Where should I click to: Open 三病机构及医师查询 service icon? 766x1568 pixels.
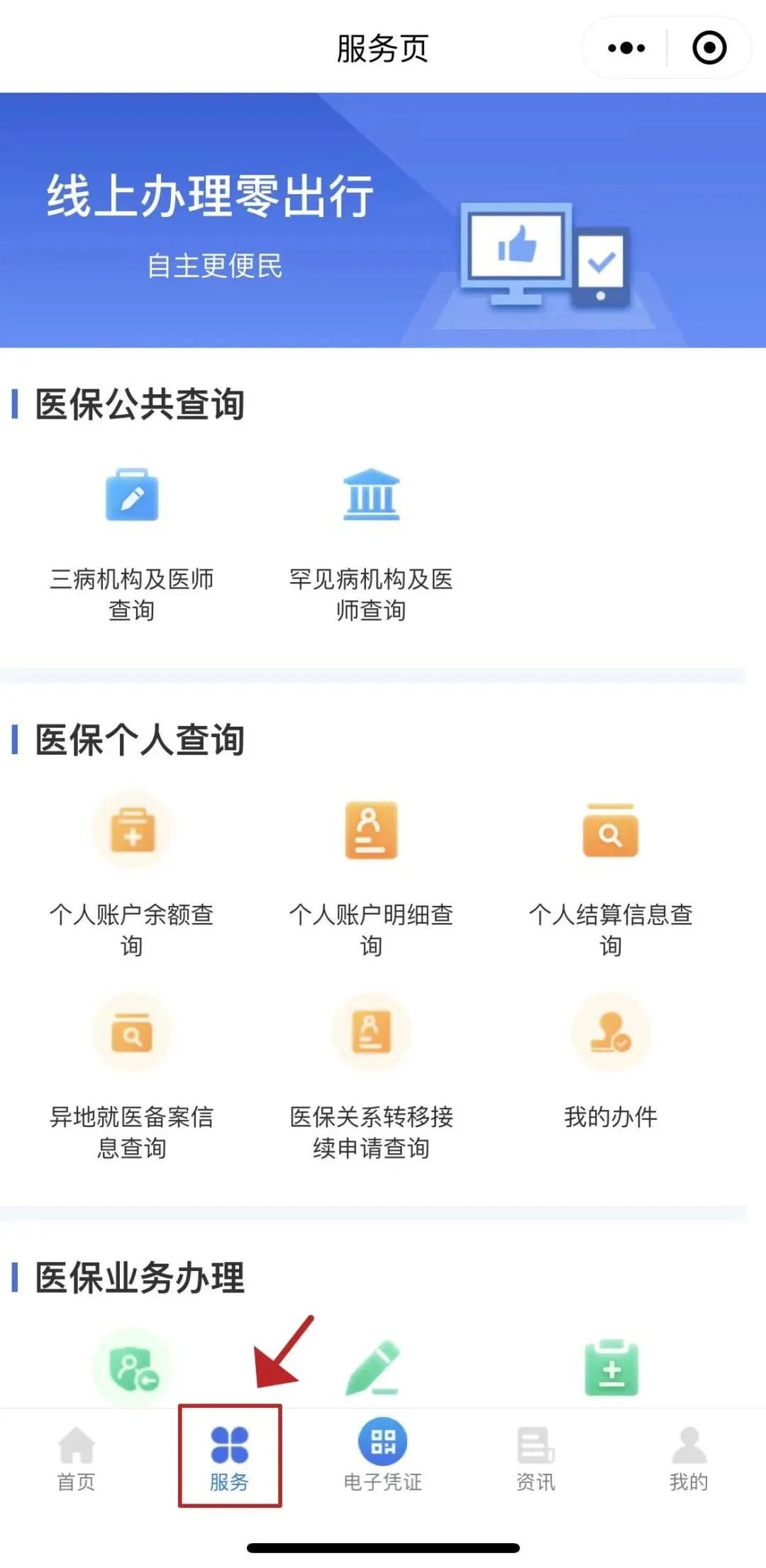point(132,496)
